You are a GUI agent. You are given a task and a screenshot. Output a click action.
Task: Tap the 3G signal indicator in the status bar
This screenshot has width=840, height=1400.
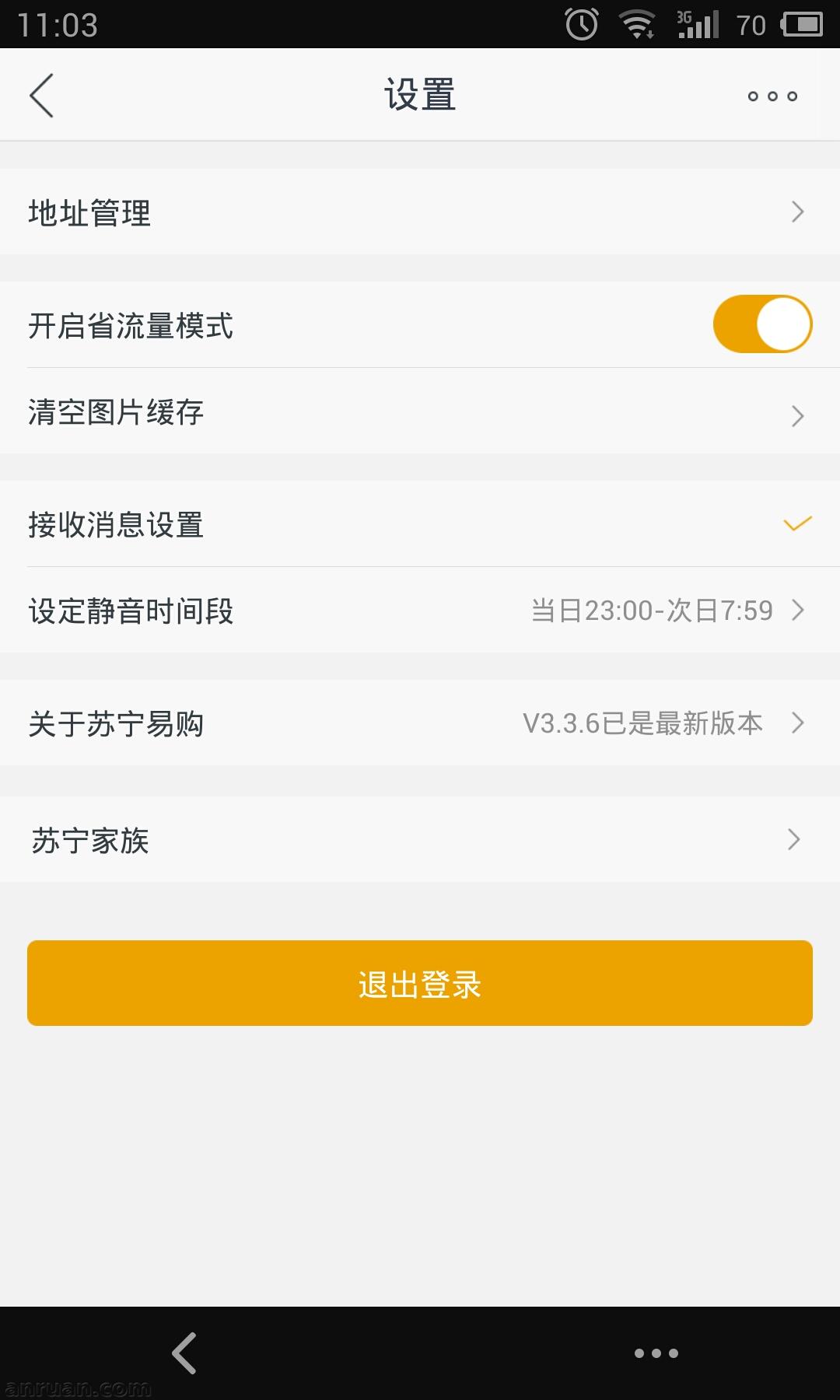pos(697,24)
